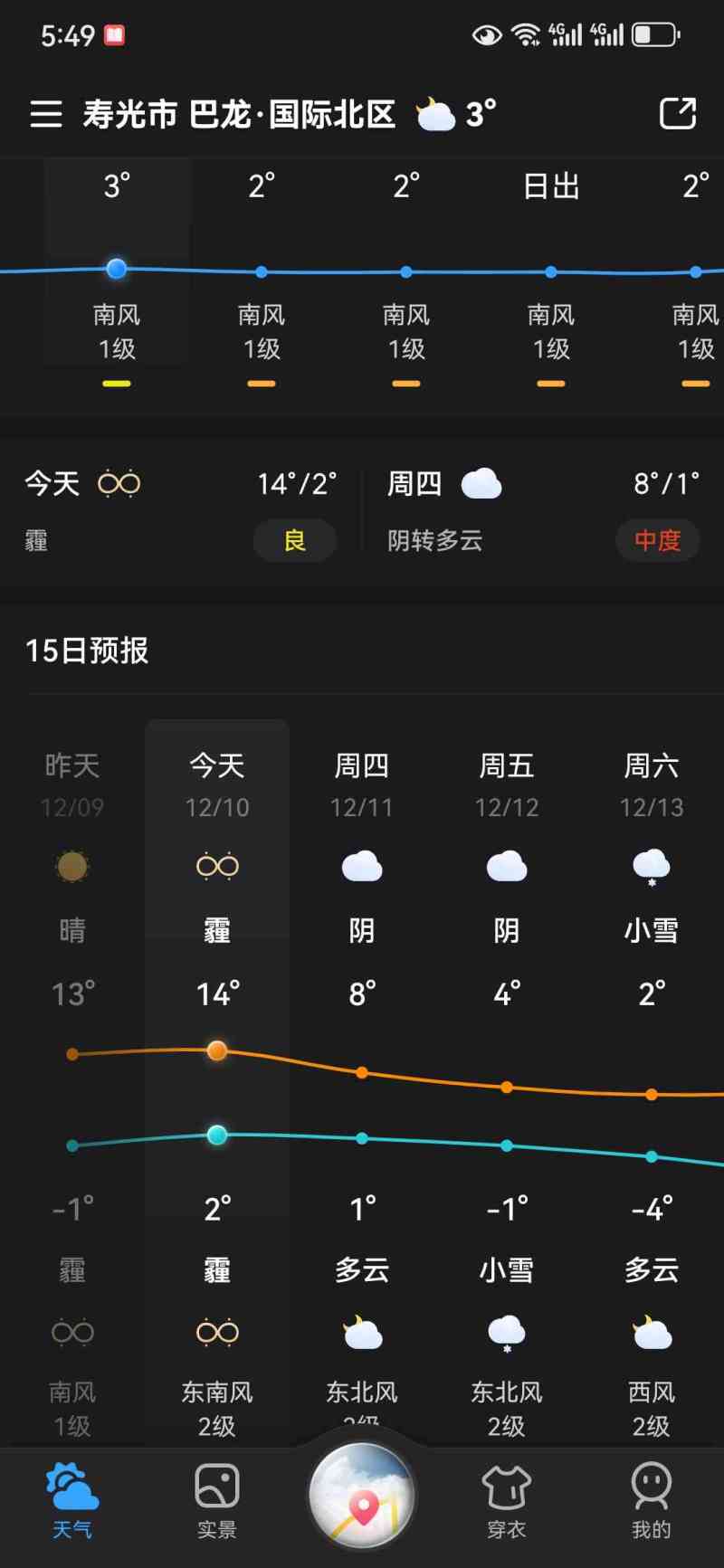
Task: Share the weather page
Action: coord(678,114)
